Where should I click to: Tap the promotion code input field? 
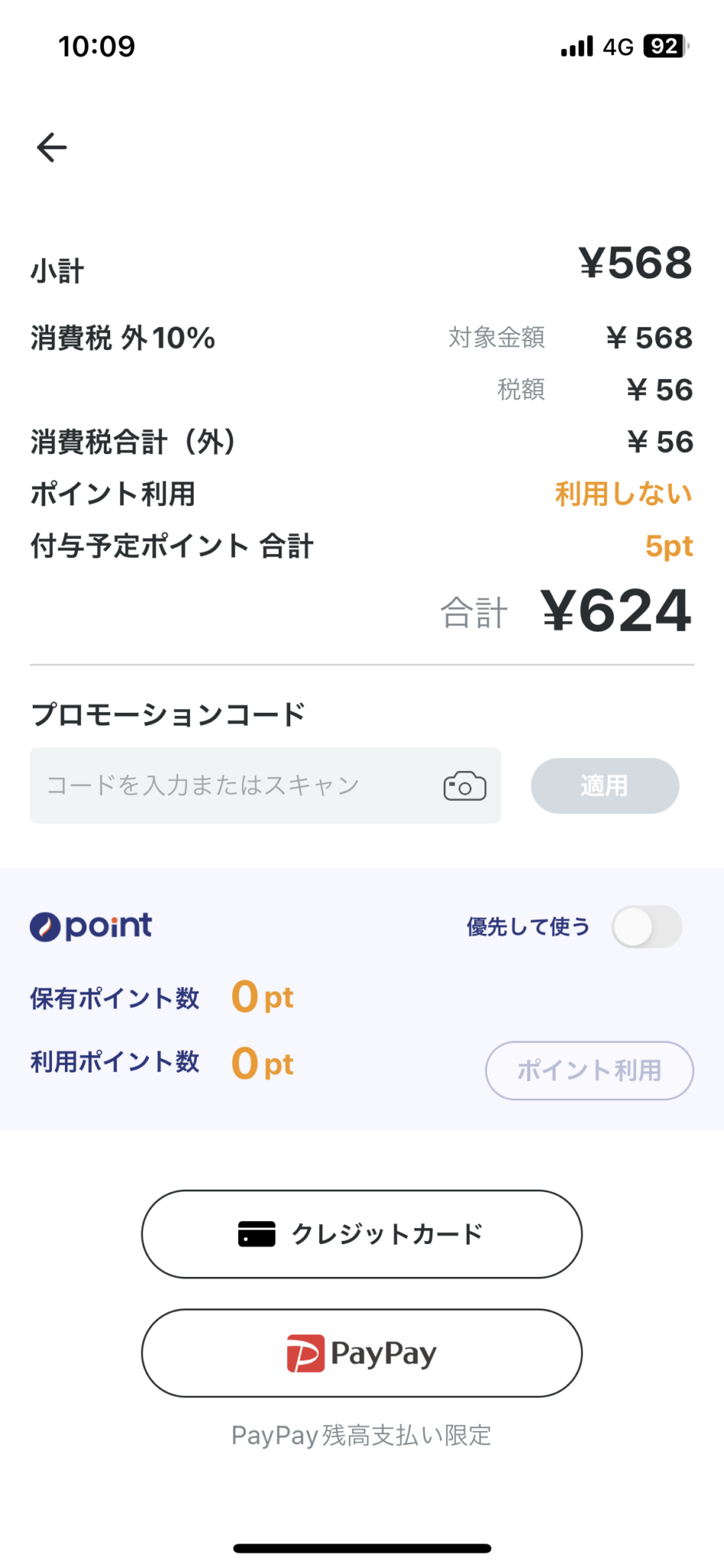pos(230,785)
